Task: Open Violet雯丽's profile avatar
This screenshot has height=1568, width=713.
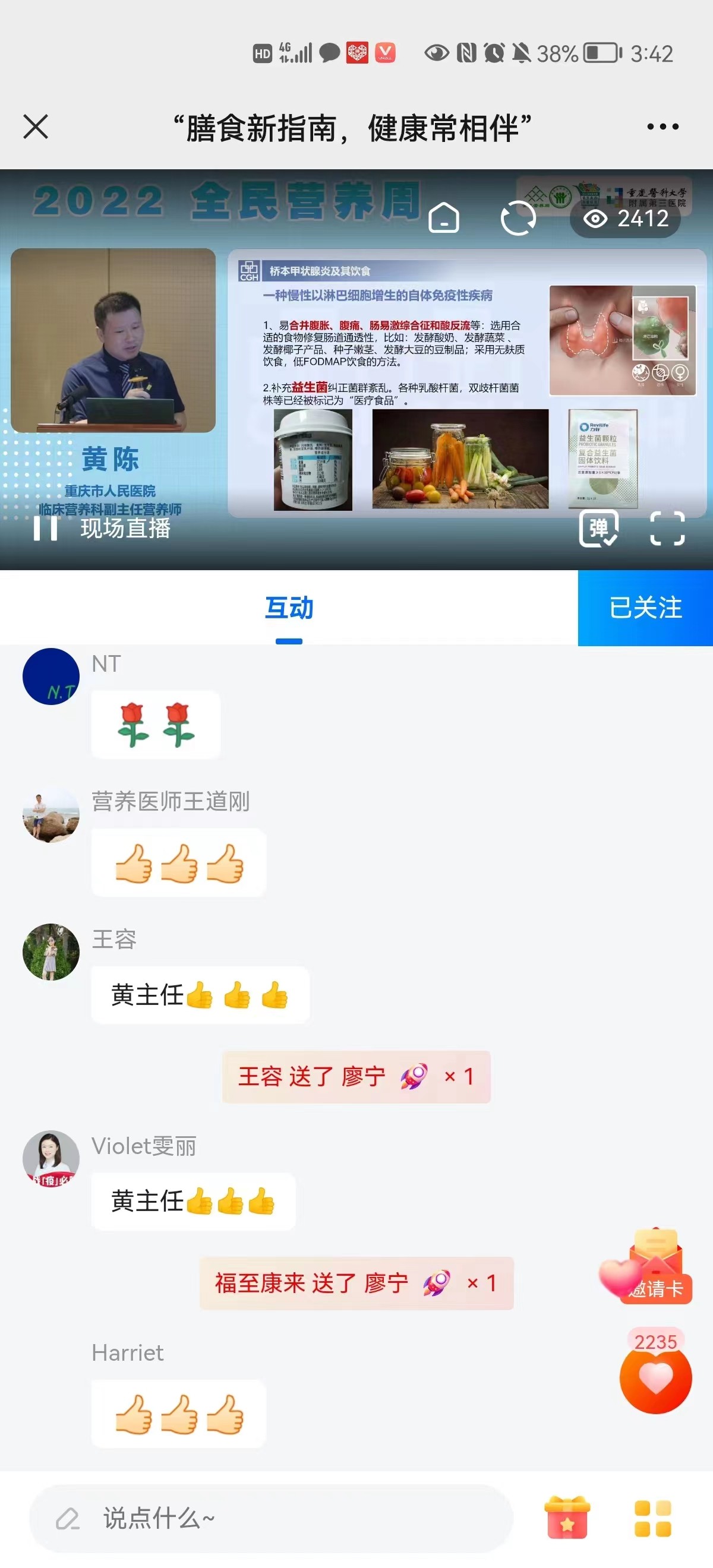Action: (51, 1159)
